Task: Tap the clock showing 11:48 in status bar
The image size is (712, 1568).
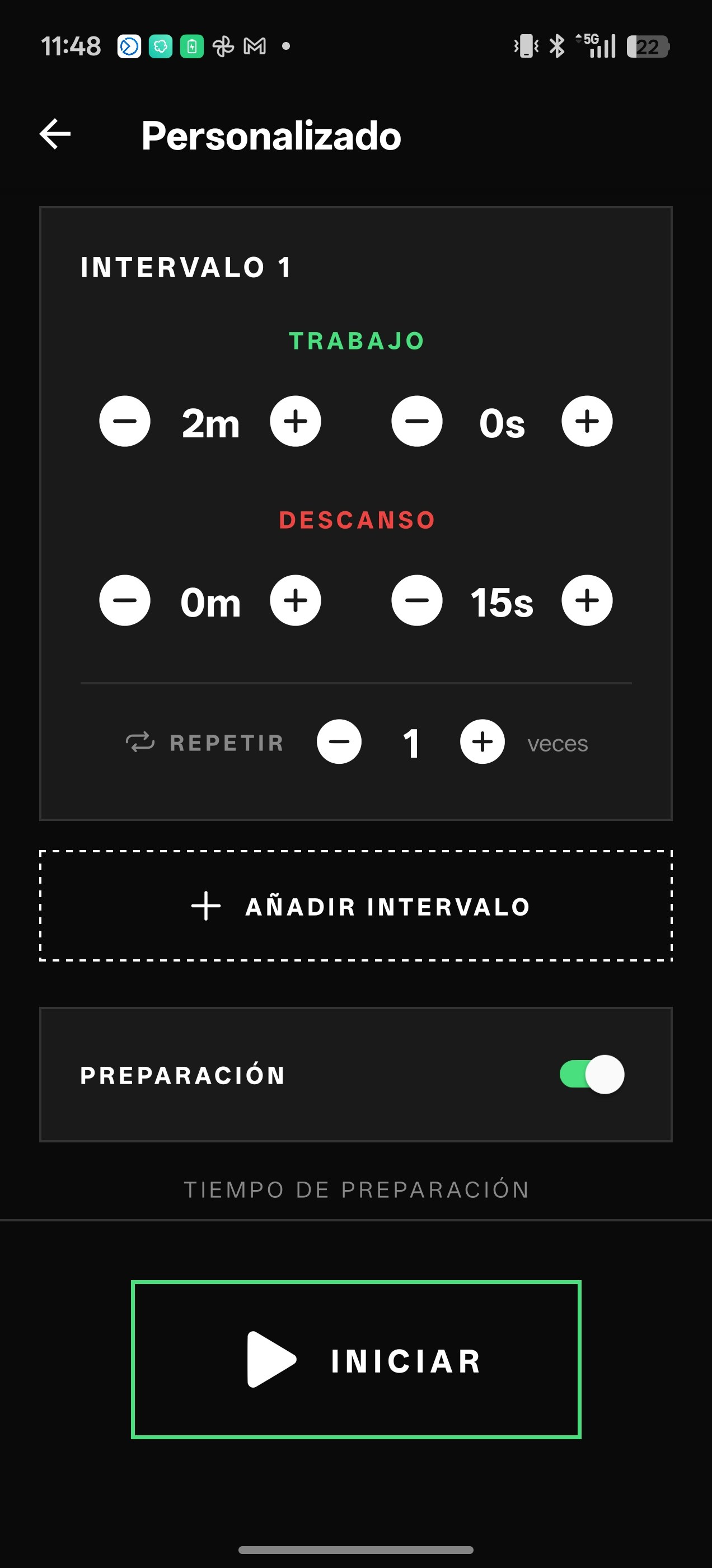Action: pos(72,44)
